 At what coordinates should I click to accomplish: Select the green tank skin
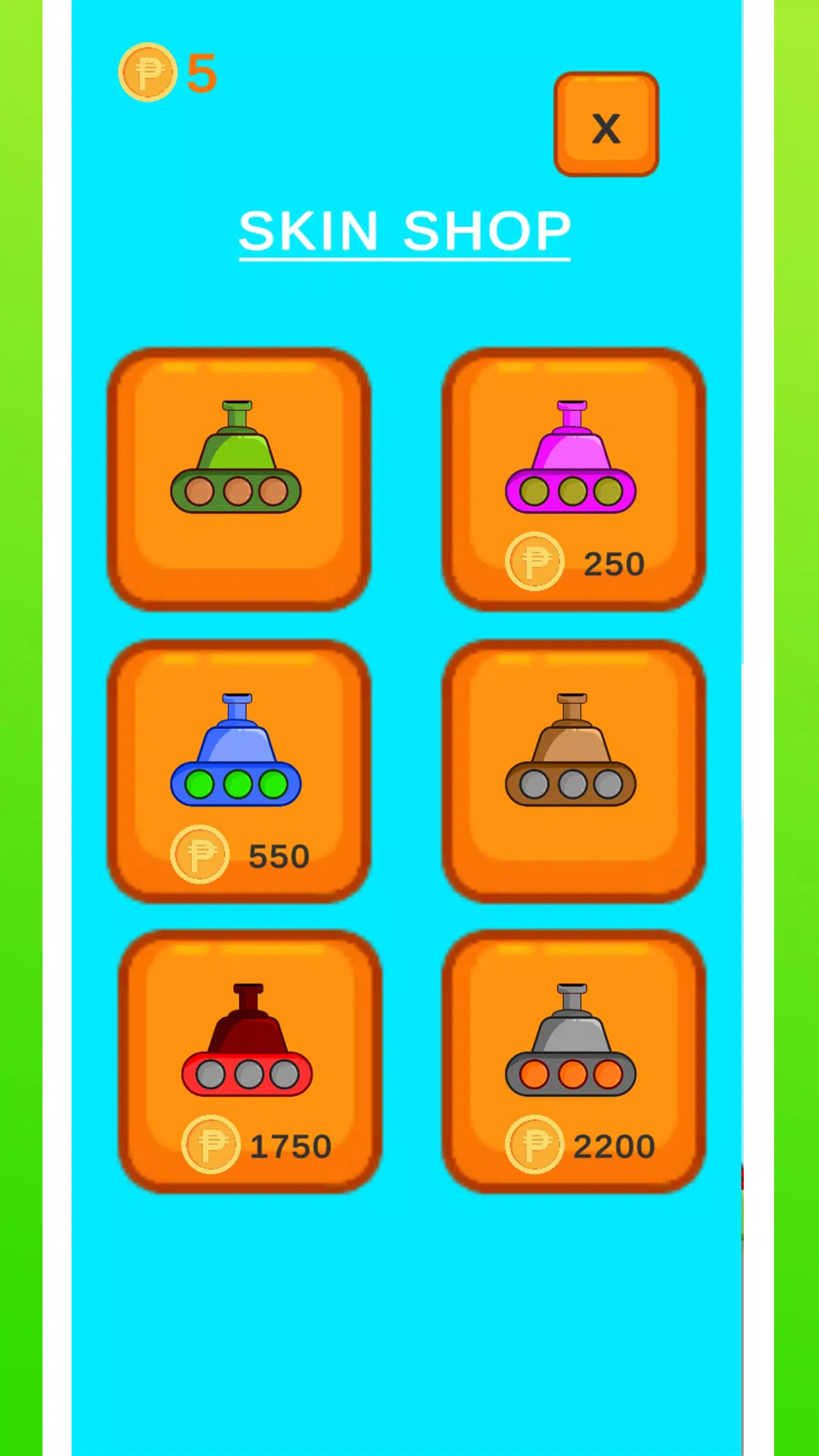pyautogui.click(x=238, y=479)
